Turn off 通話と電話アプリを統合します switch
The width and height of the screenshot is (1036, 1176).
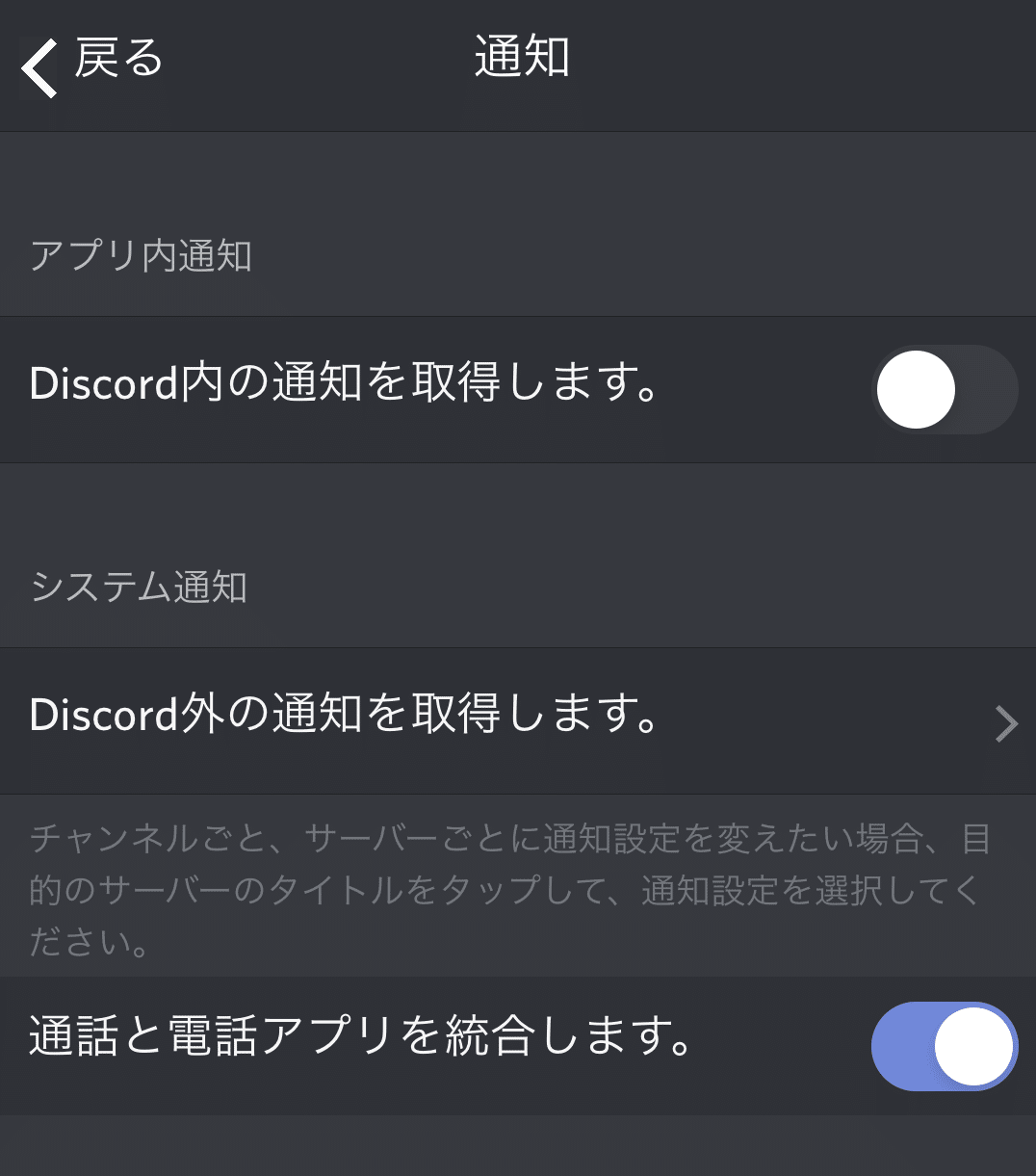point(944,1047)
